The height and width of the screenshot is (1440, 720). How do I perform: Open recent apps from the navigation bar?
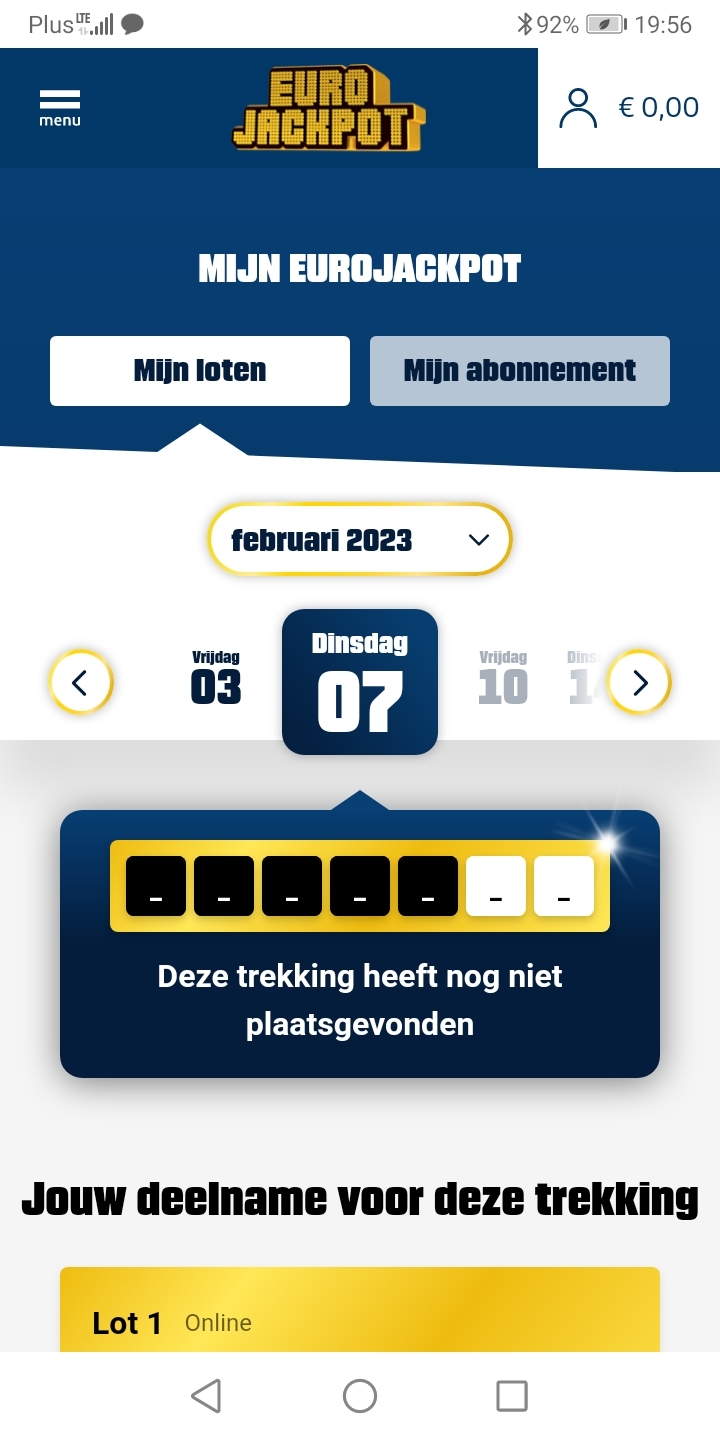point(512,1396)
